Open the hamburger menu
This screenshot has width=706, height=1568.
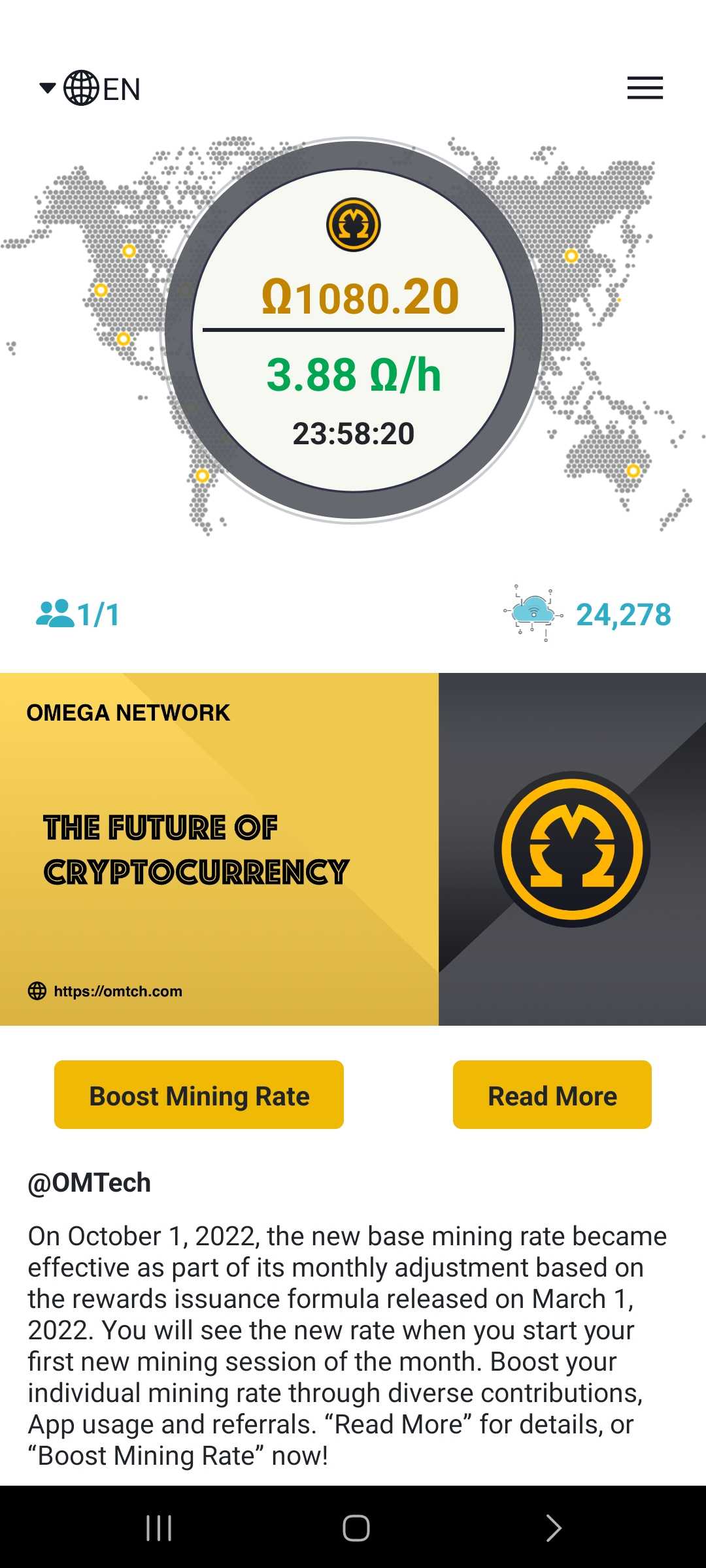645,88
